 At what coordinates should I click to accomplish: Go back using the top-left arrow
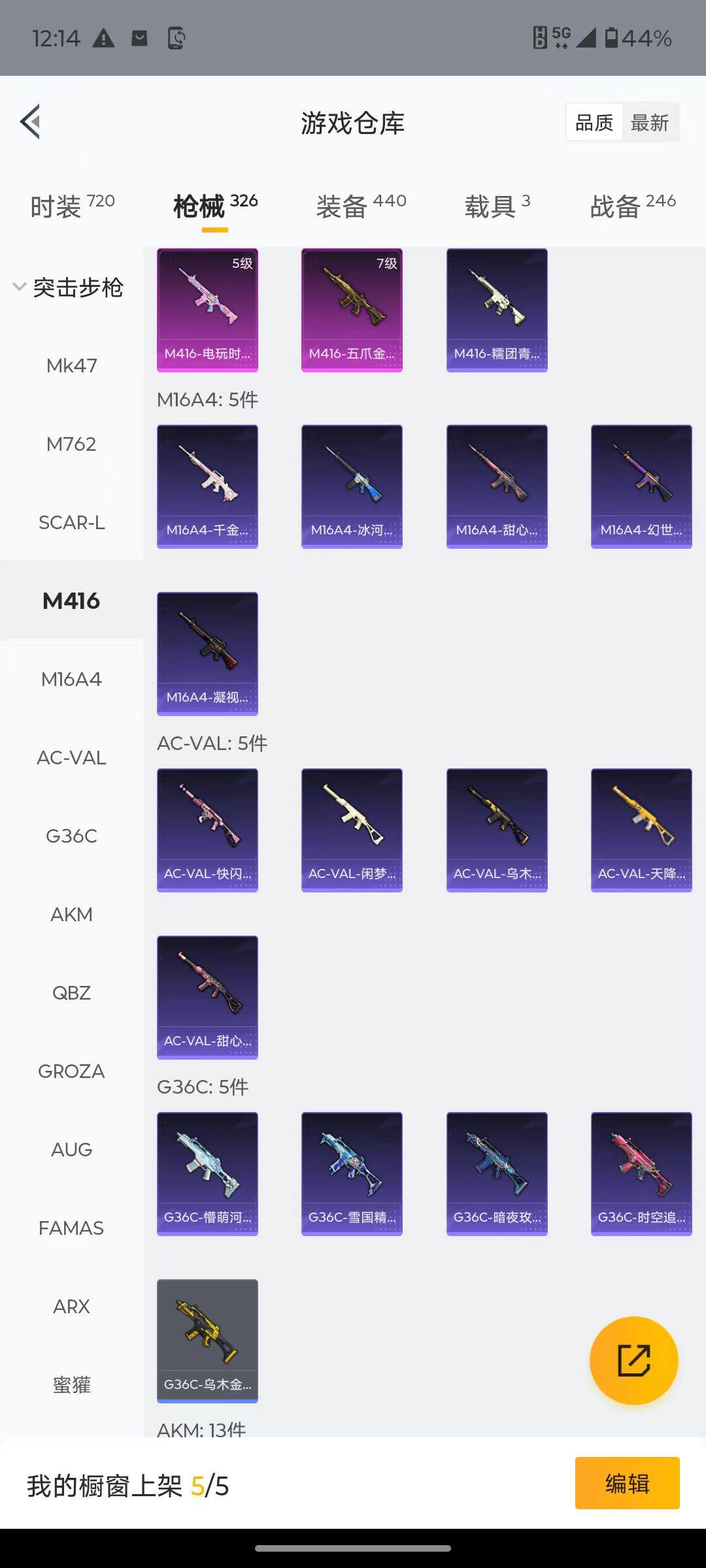pyautogui.click(x=31, y=122)
